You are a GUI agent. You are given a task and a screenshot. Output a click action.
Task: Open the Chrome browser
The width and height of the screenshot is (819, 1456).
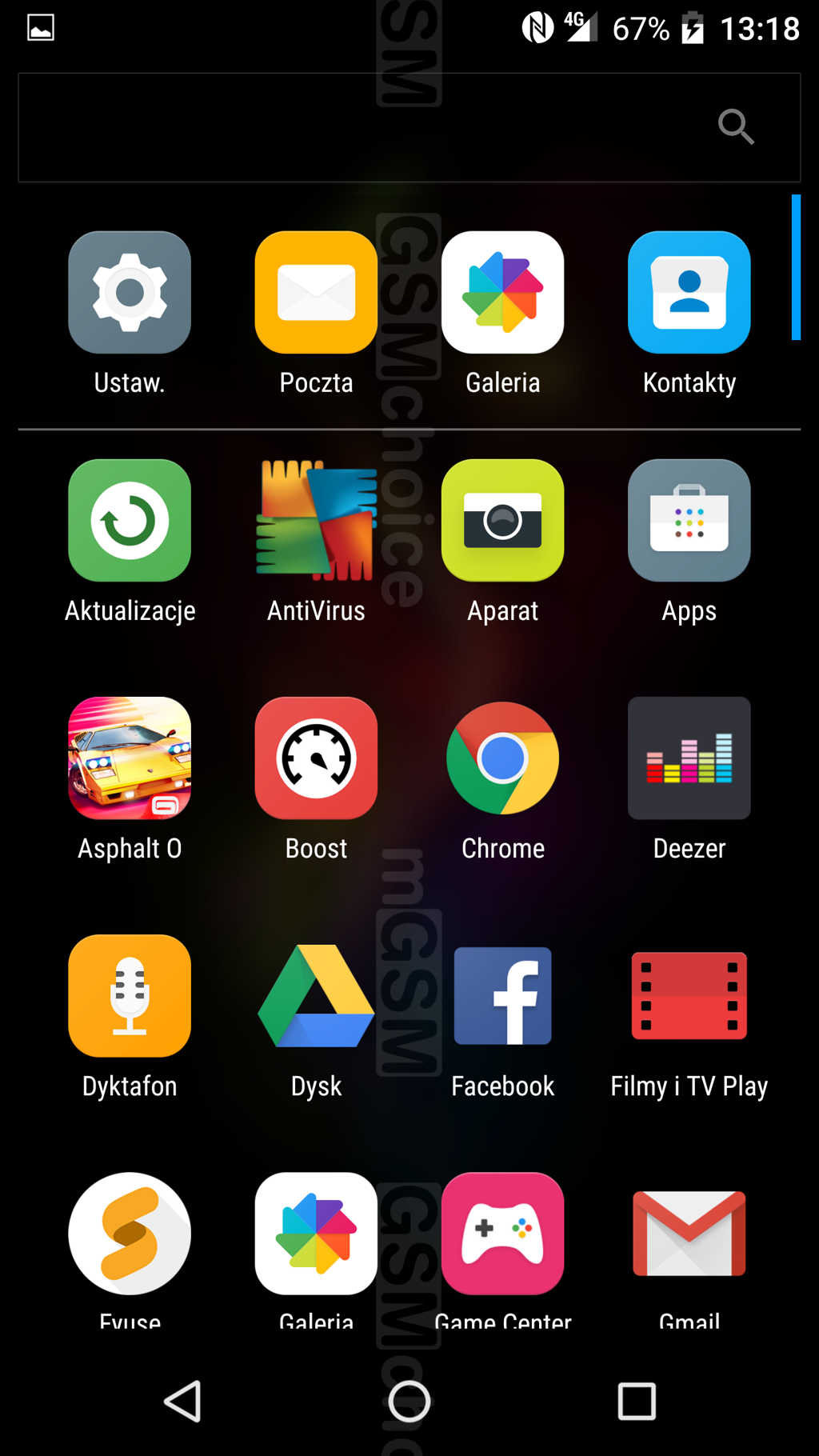[502, 758]
